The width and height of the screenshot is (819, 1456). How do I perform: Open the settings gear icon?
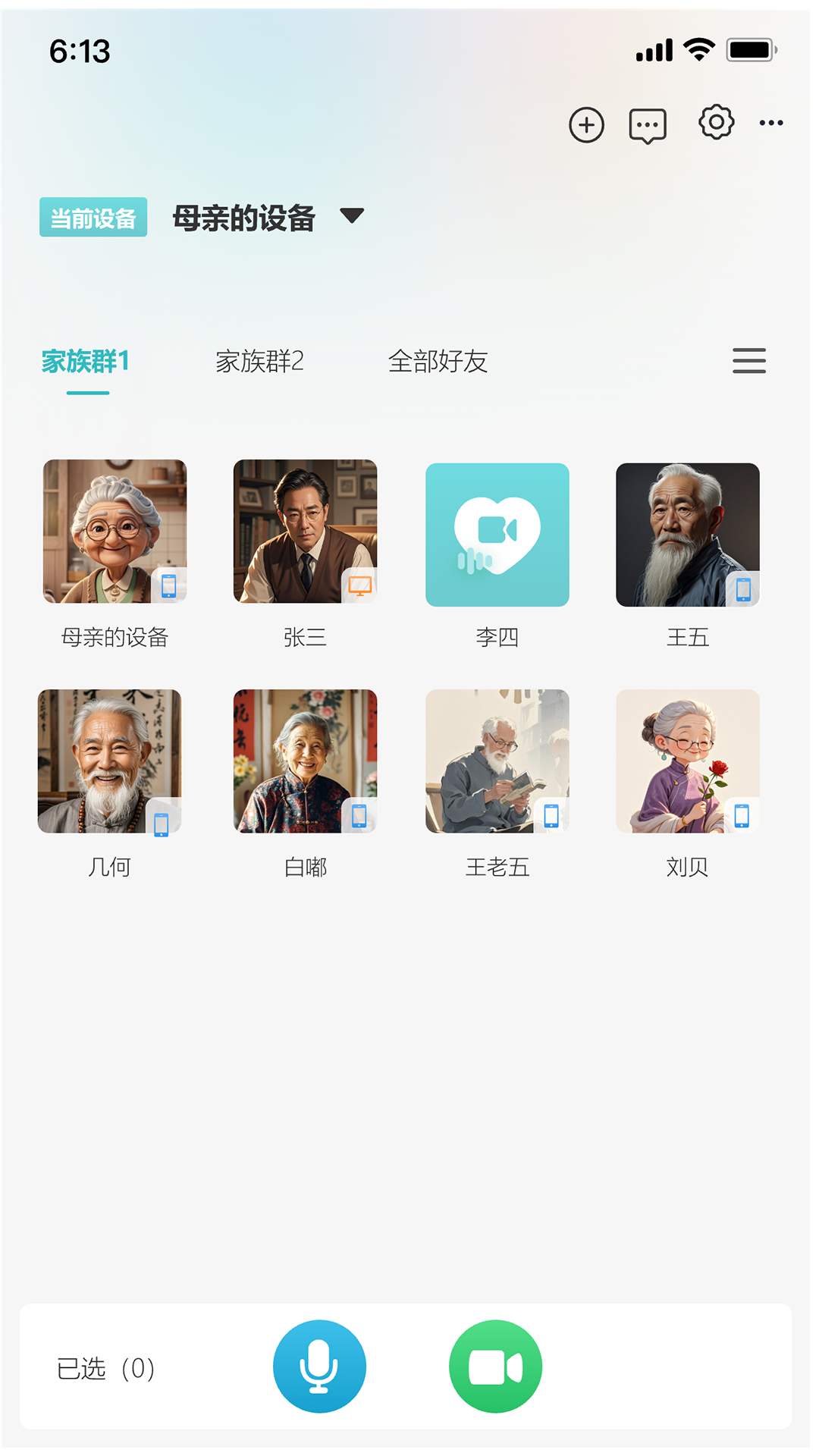(x=714, y=122)
